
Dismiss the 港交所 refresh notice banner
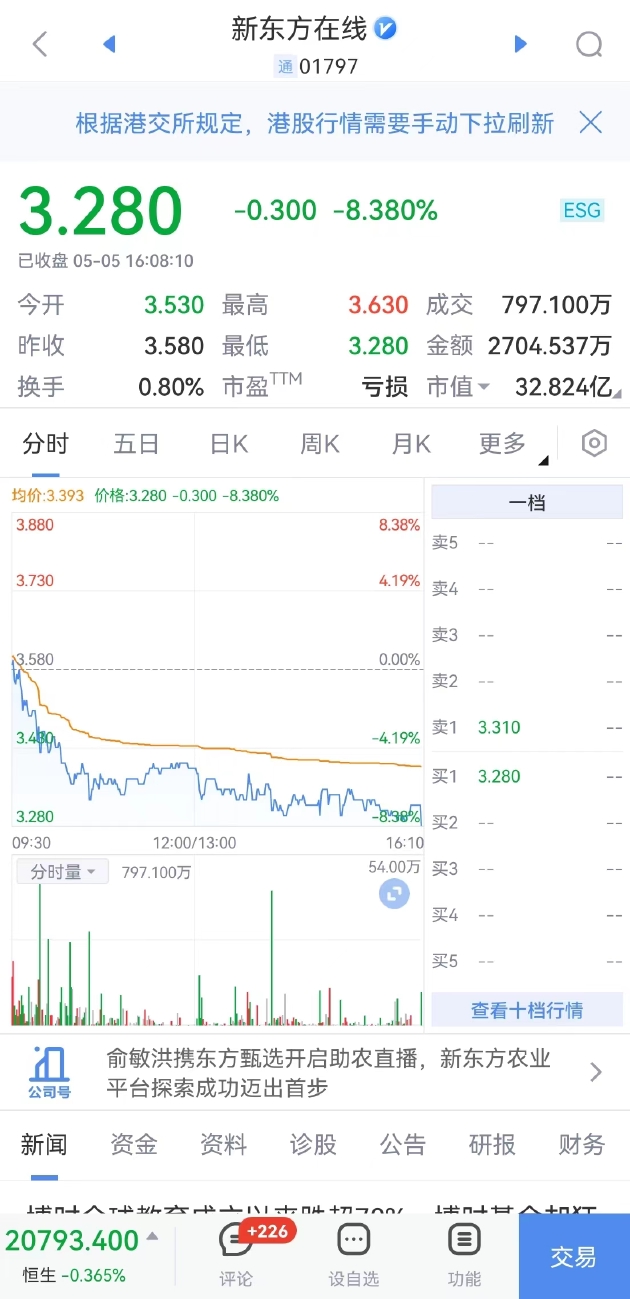click(591, 123)
